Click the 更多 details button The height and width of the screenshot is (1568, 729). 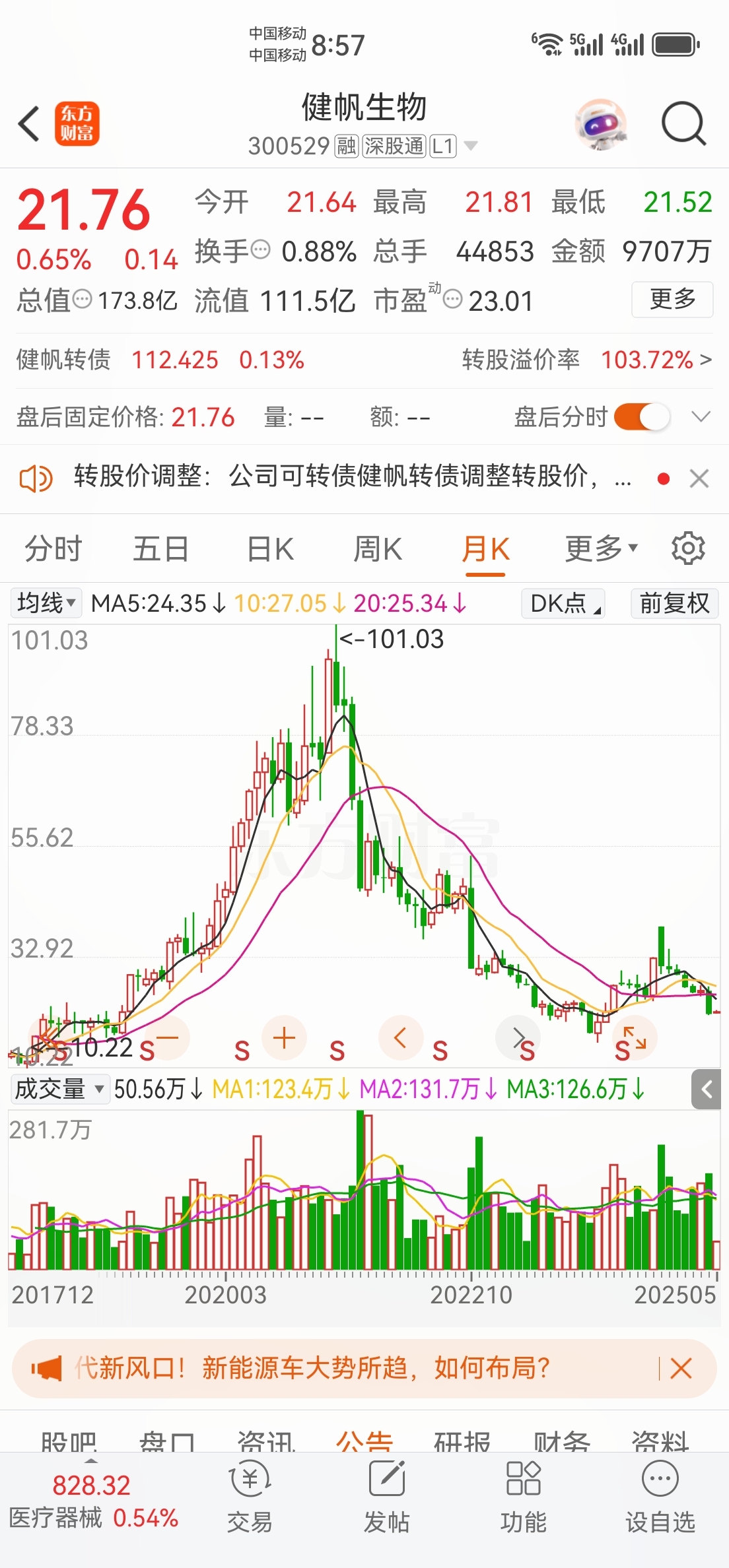(672, 300)
